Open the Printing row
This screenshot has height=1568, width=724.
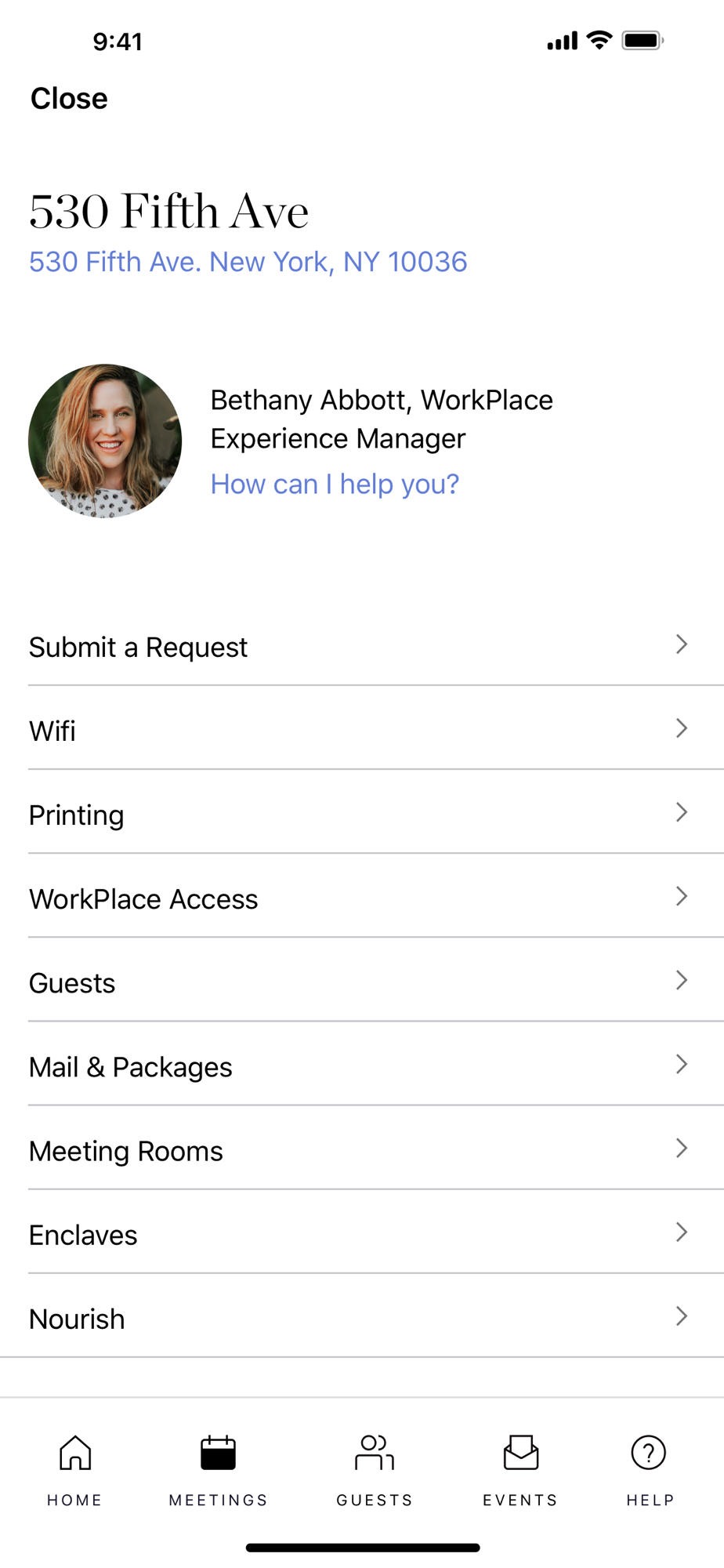point(362,812)
